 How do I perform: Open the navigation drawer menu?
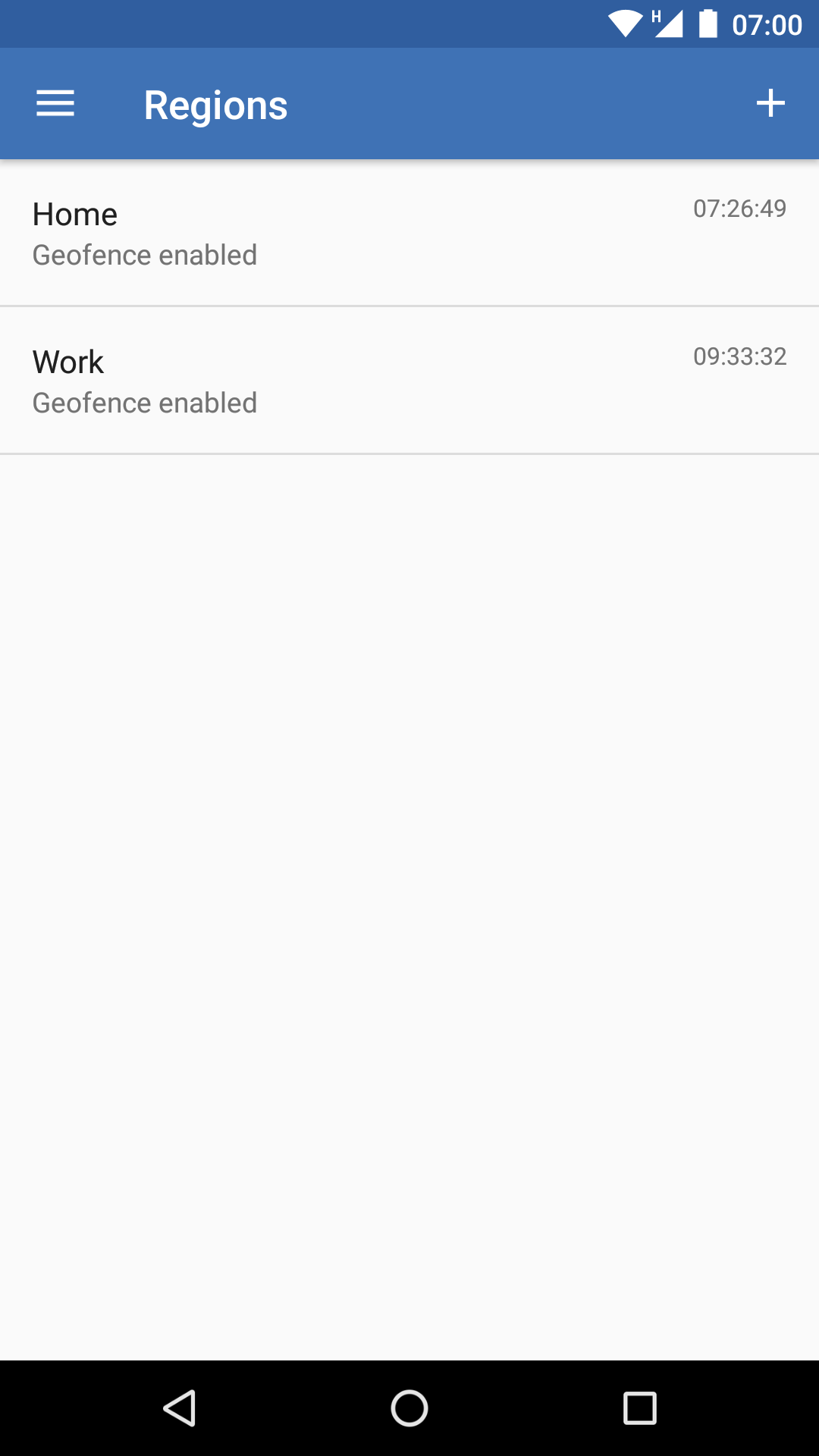55,104
